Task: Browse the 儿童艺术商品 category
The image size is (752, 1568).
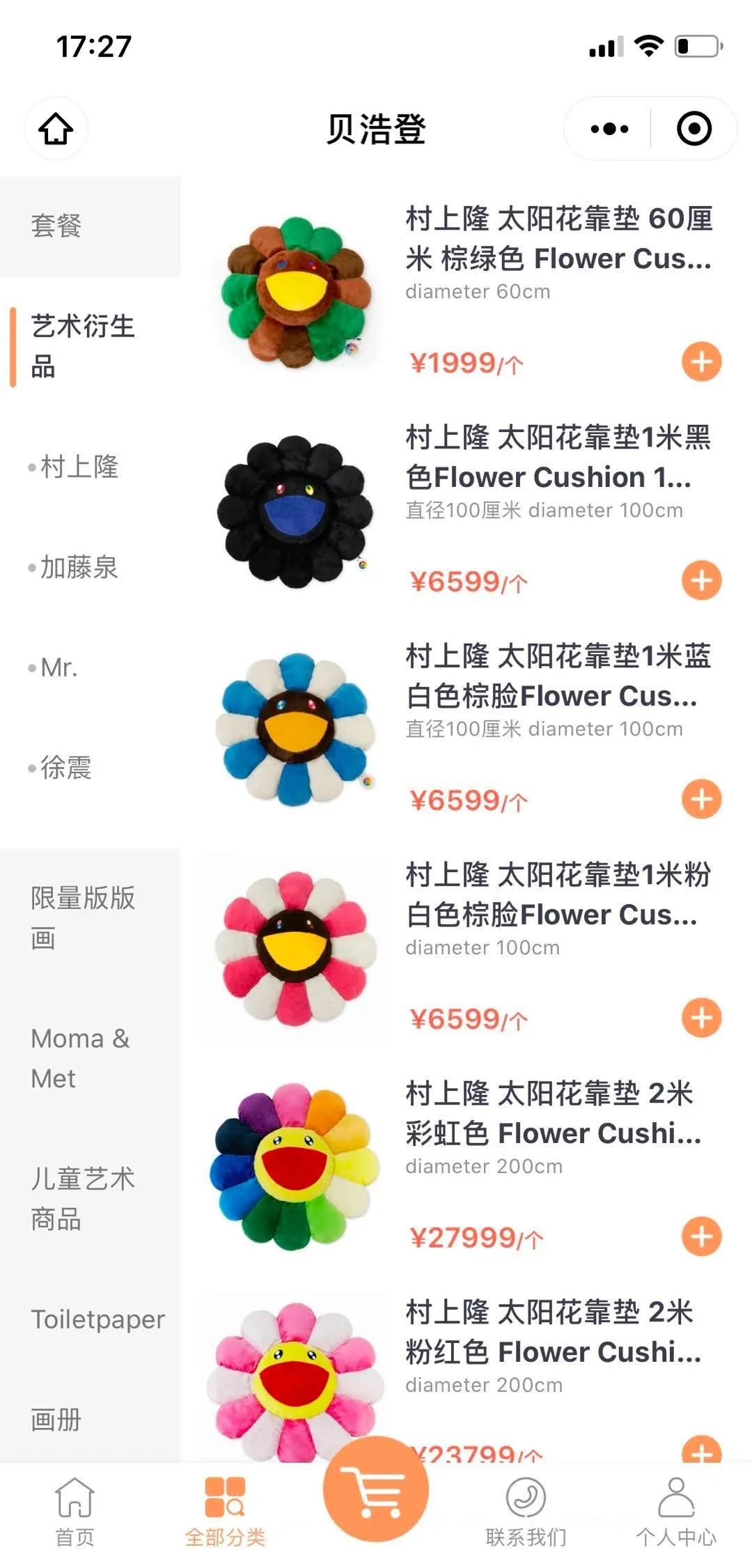Action: [83, 1199]
